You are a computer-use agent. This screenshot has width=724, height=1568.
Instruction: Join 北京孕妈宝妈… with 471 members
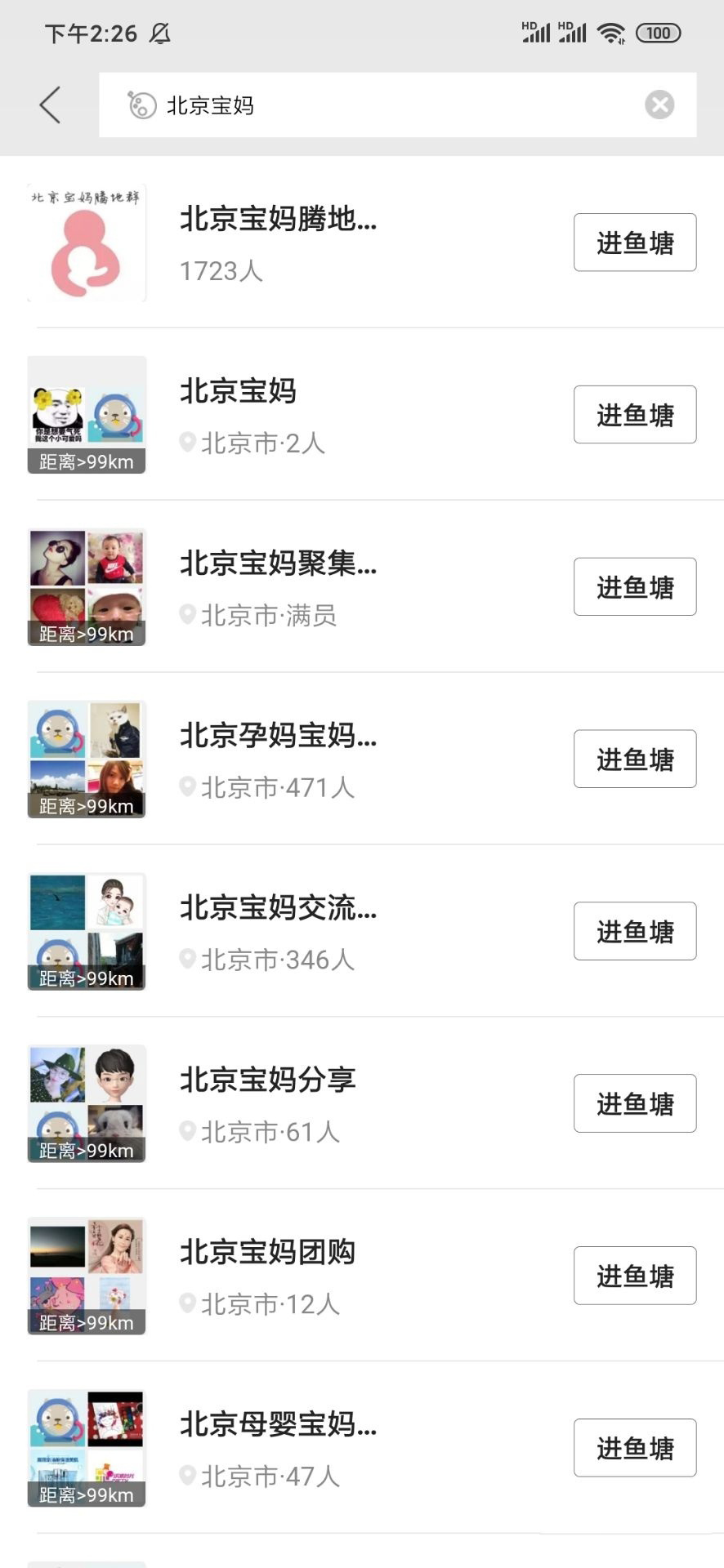click(x=634, y=759)
